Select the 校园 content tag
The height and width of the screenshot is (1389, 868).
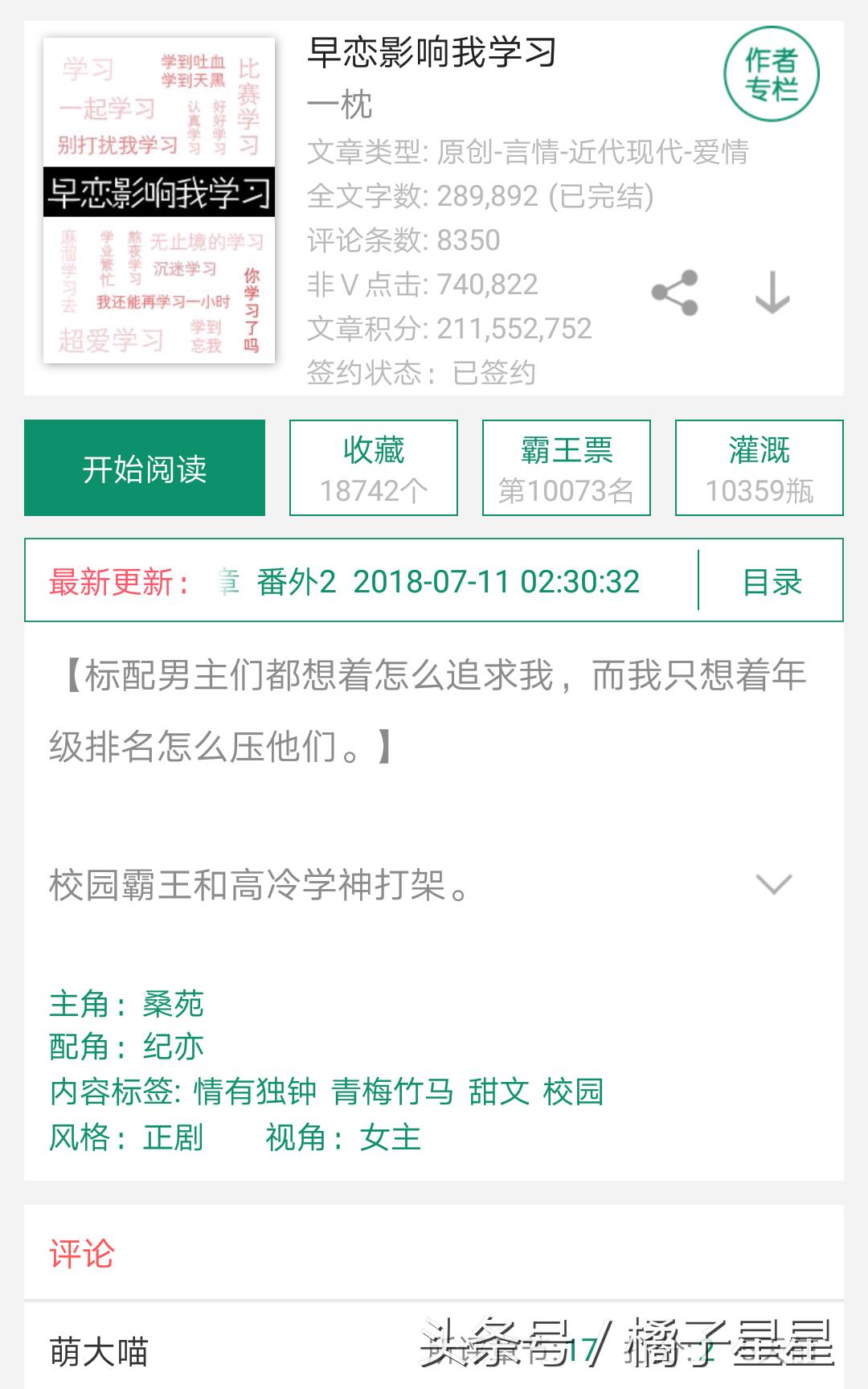573,1092
